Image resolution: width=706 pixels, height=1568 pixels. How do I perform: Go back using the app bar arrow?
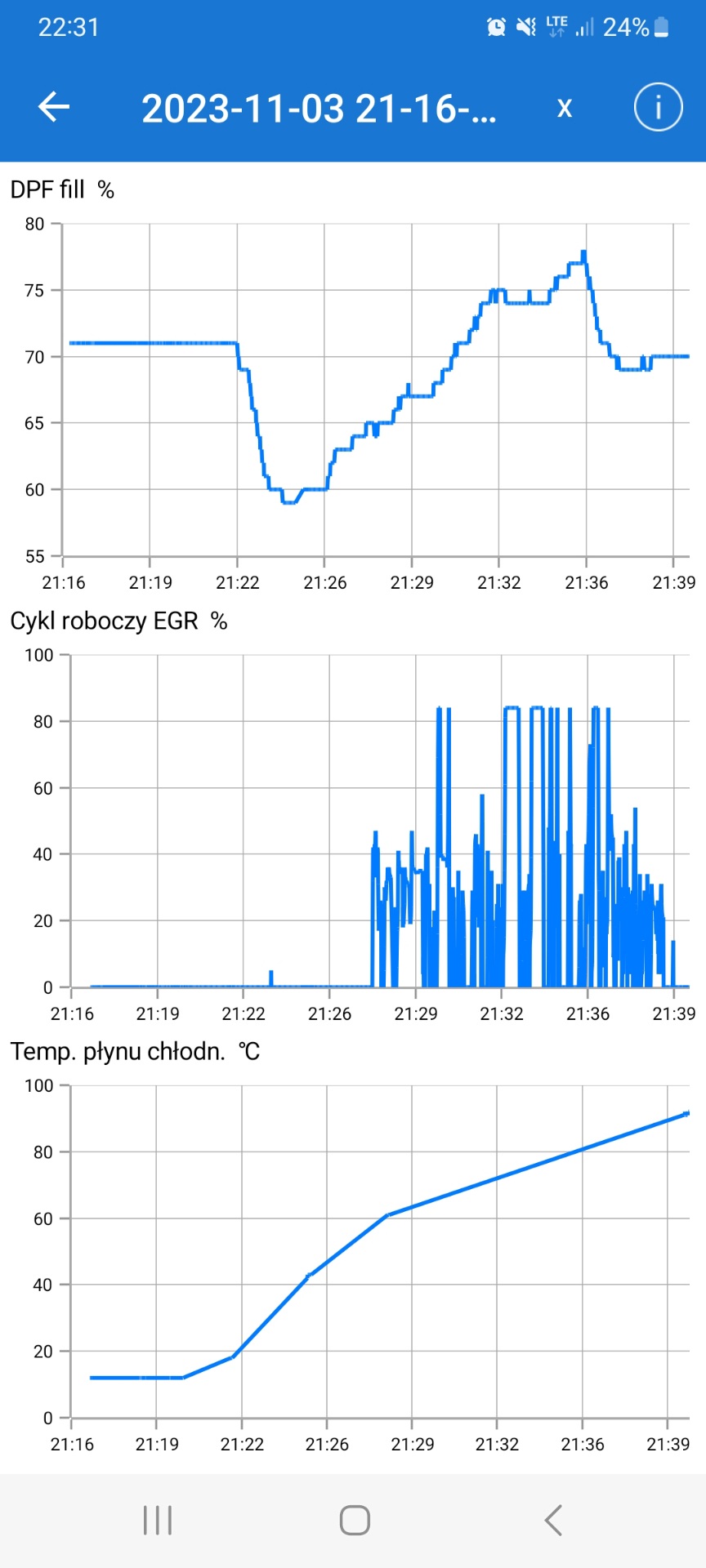[54, 107]
